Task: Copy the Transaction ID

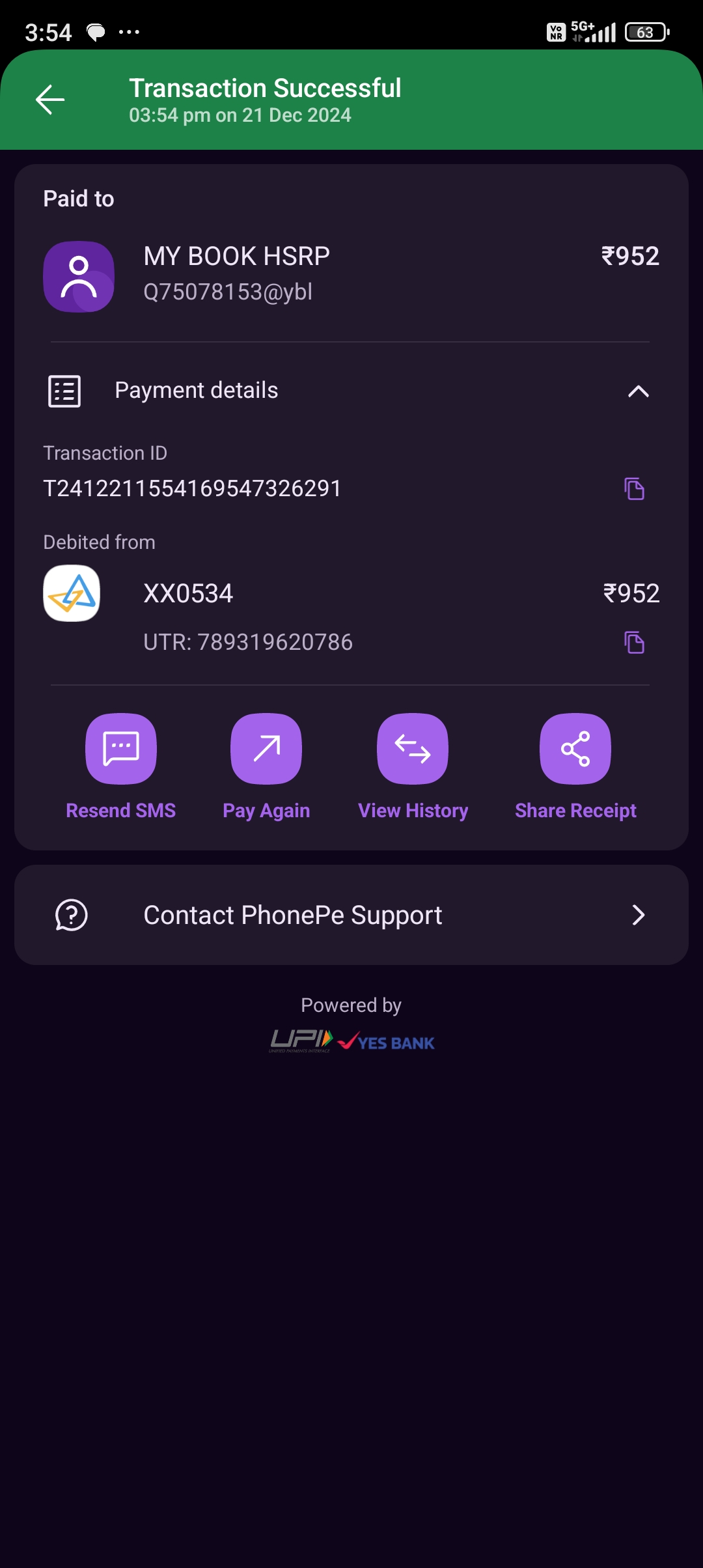Action: (x=634, y=488)
